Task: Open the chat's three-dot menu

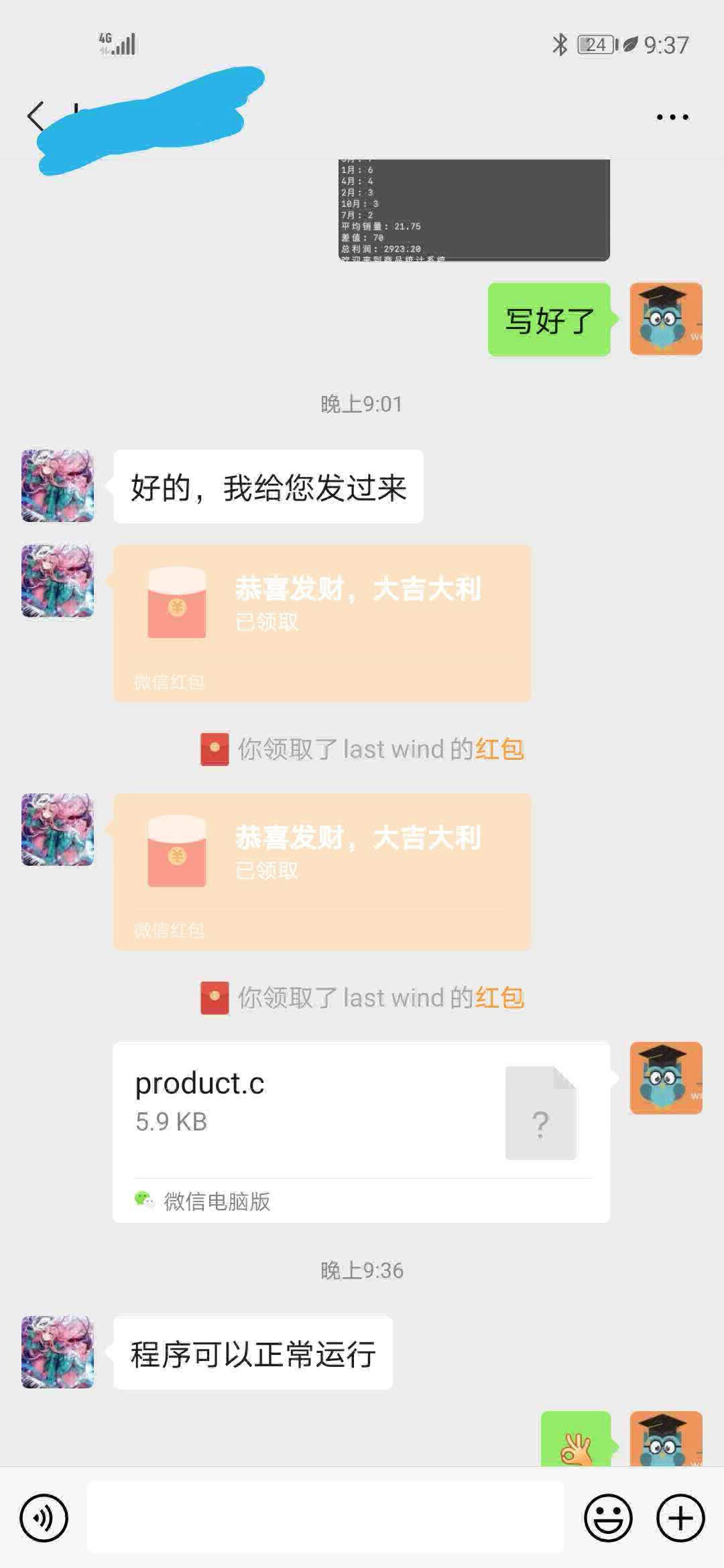Action: 672,117
